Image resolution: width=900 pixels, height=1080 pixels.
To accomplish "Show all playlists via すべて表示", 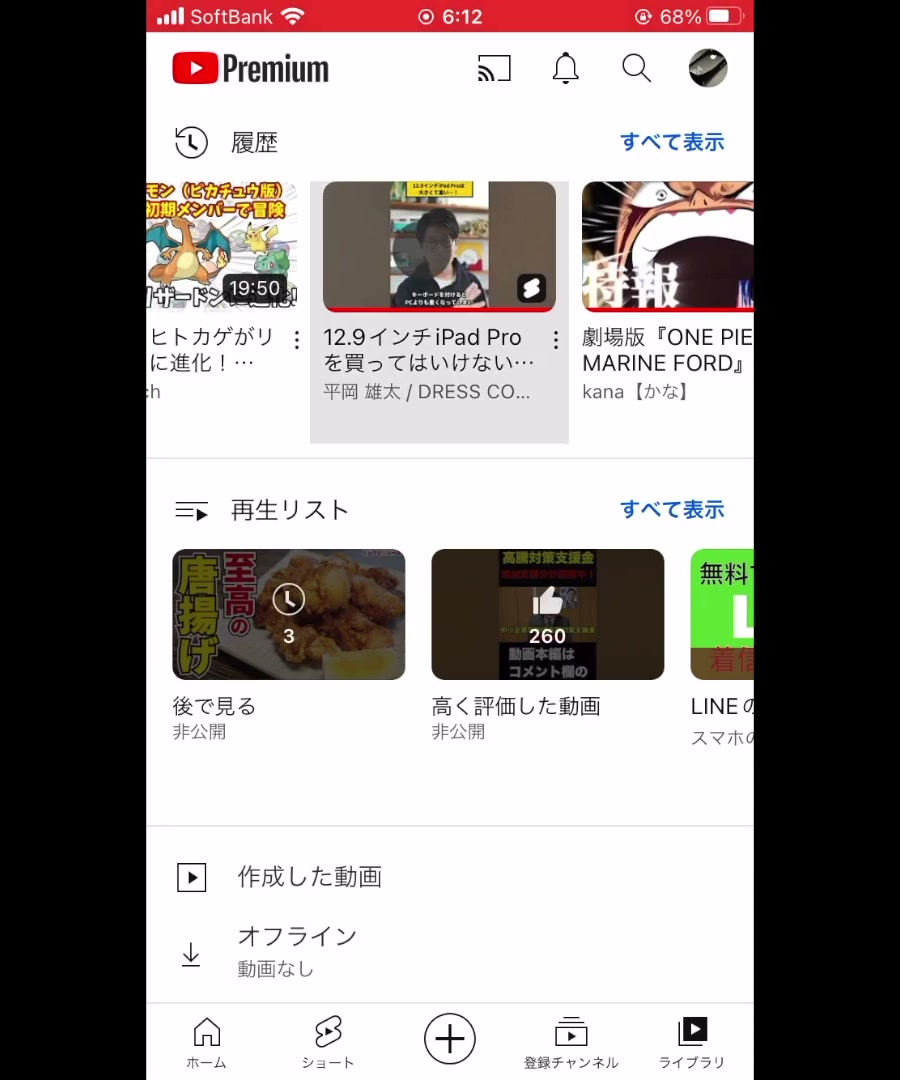I will [x=672, y=509].
